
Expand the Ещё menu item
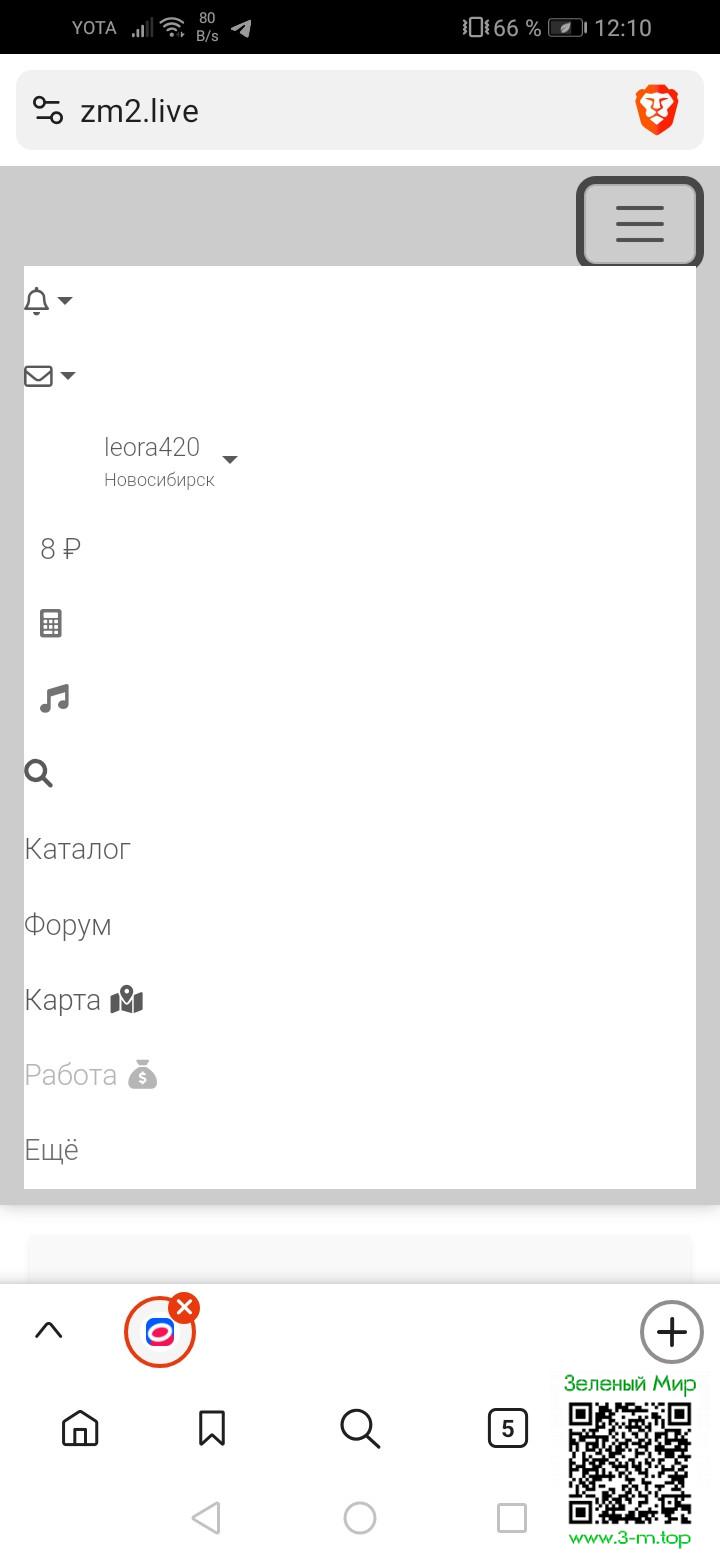tap(52, 1150)
